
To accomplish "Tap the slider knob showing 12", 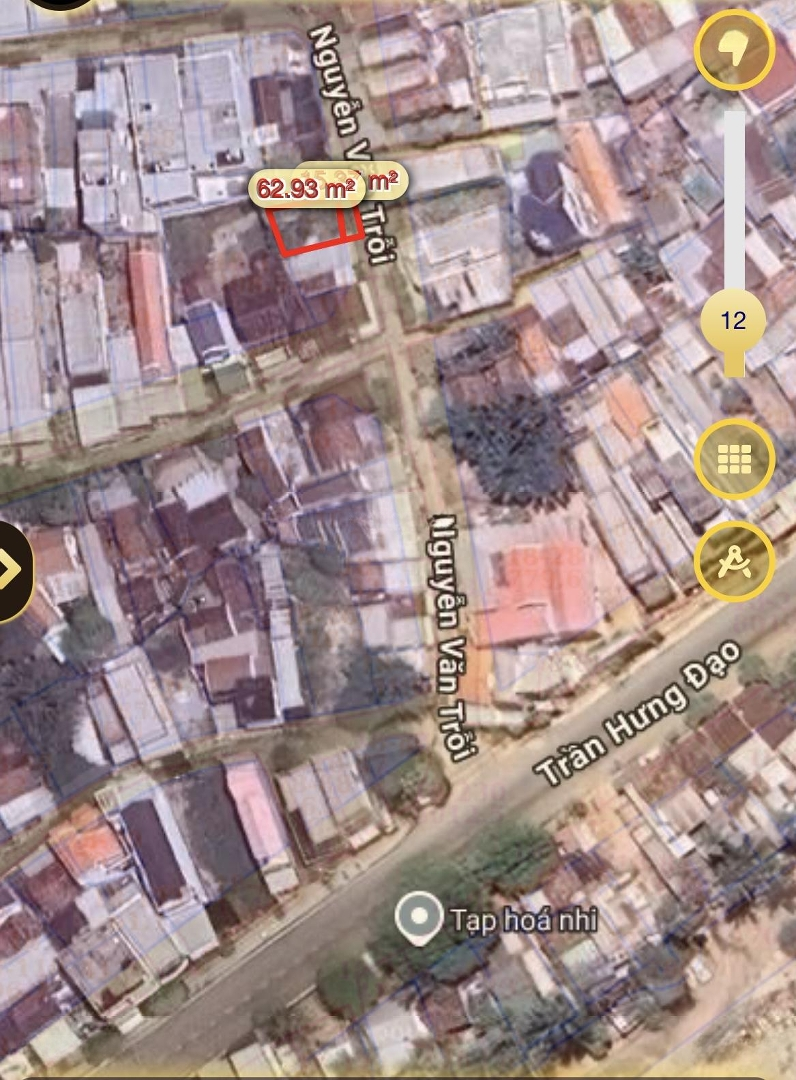I will point(733,322).
